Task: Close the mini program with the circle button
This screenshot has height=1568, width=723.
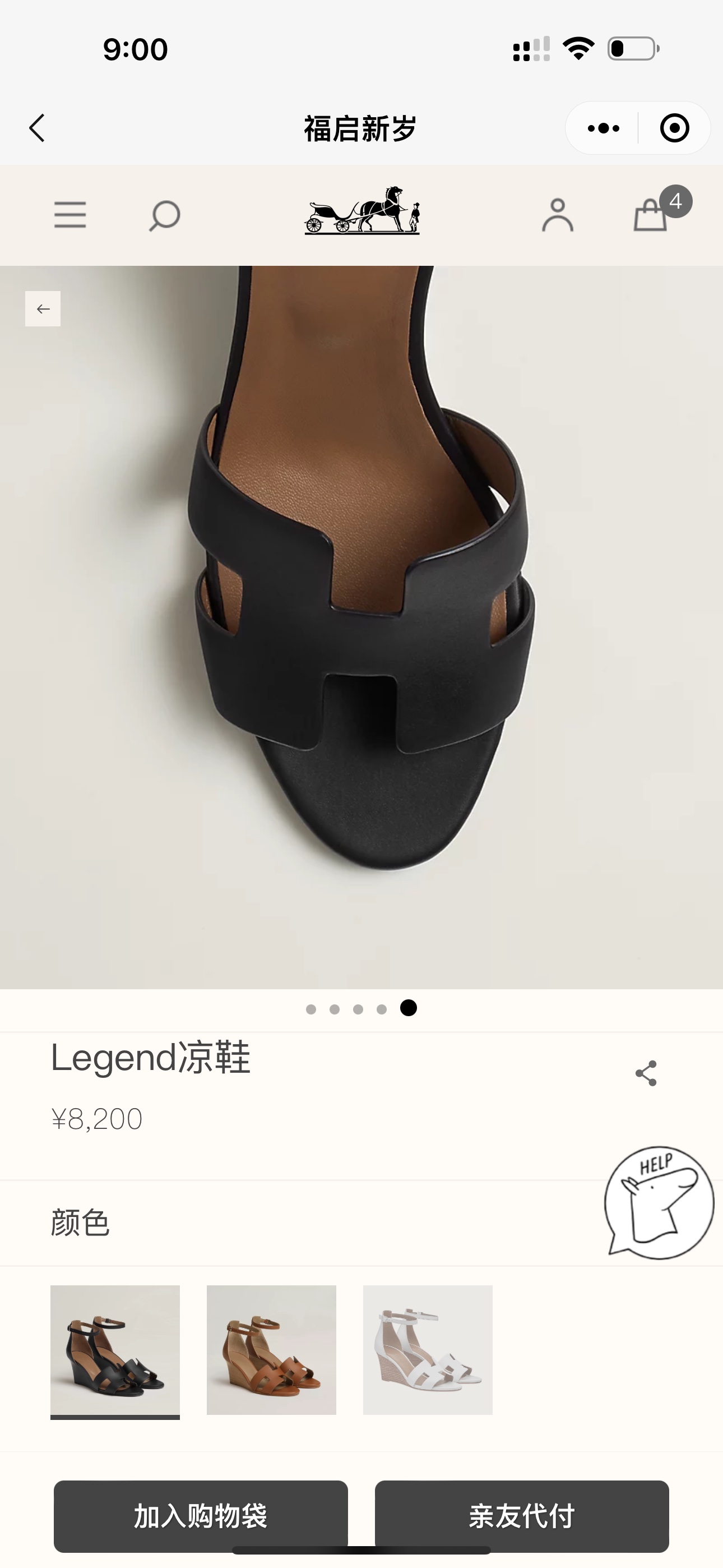Action: (674, 128)
